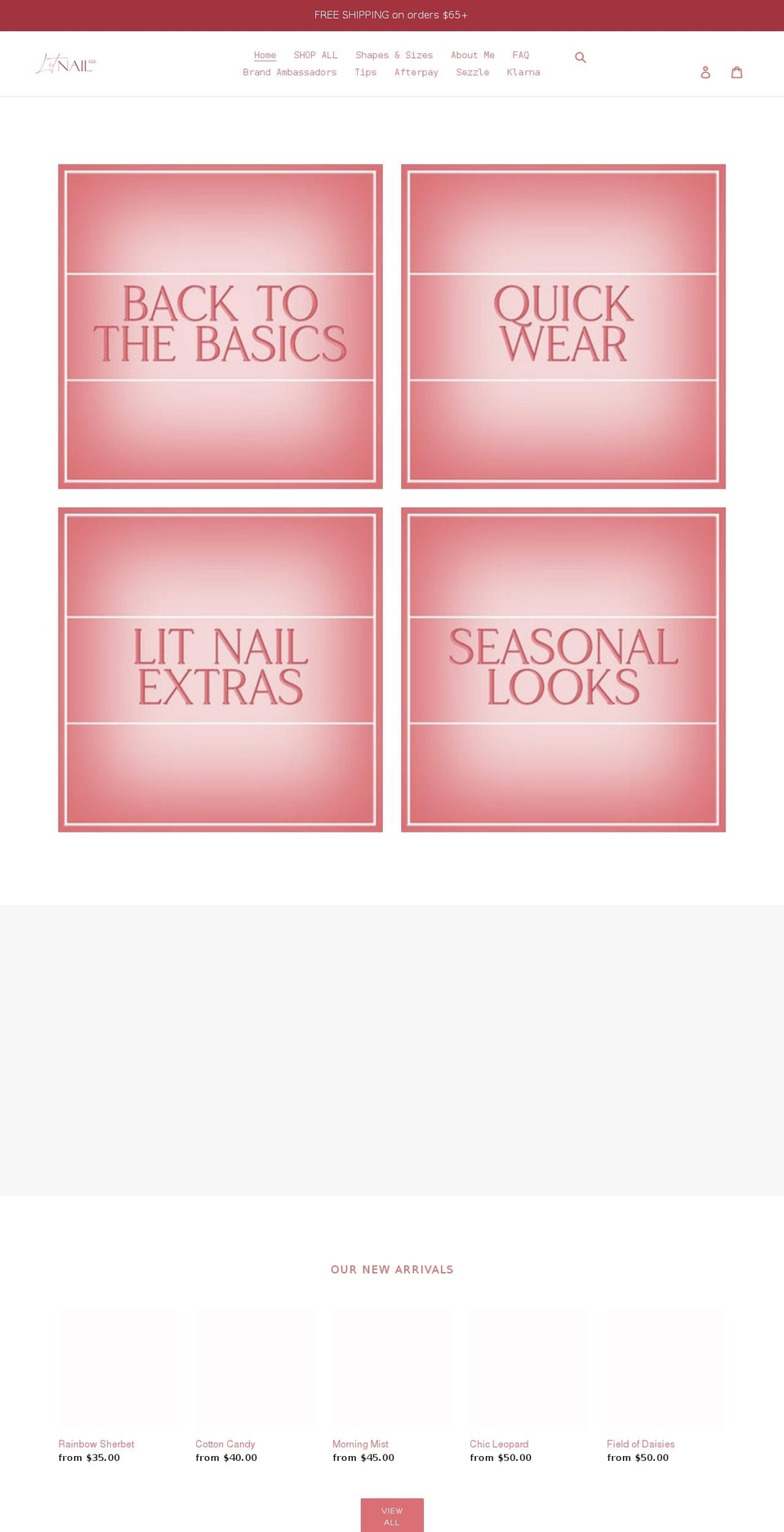Open the Quick Wear collection
The width and height of the screenshot is (784, 1532).
pos(563,326)
